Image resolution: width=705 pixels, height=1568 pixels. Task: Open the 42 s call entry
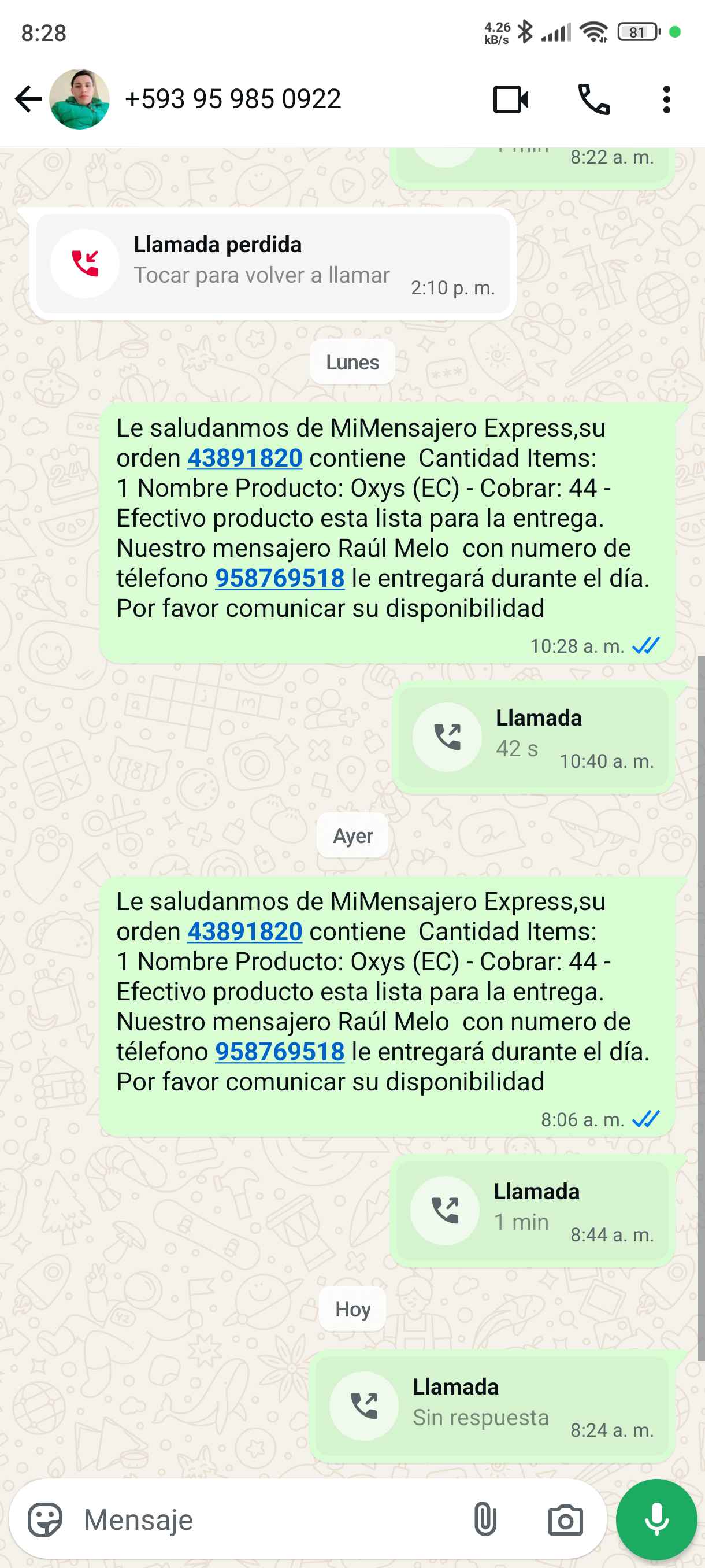click(533, 737)
